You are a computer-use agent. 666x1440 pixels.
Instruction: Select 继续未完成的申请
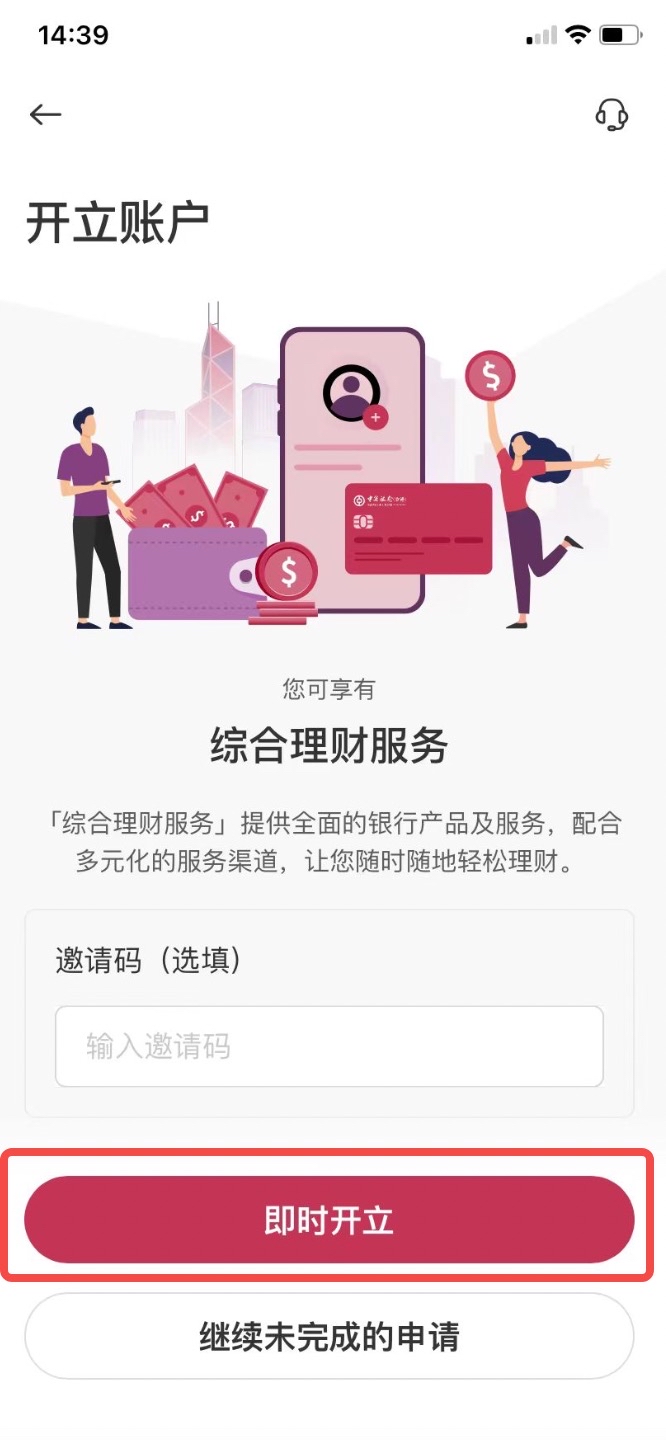(329, 1336)
